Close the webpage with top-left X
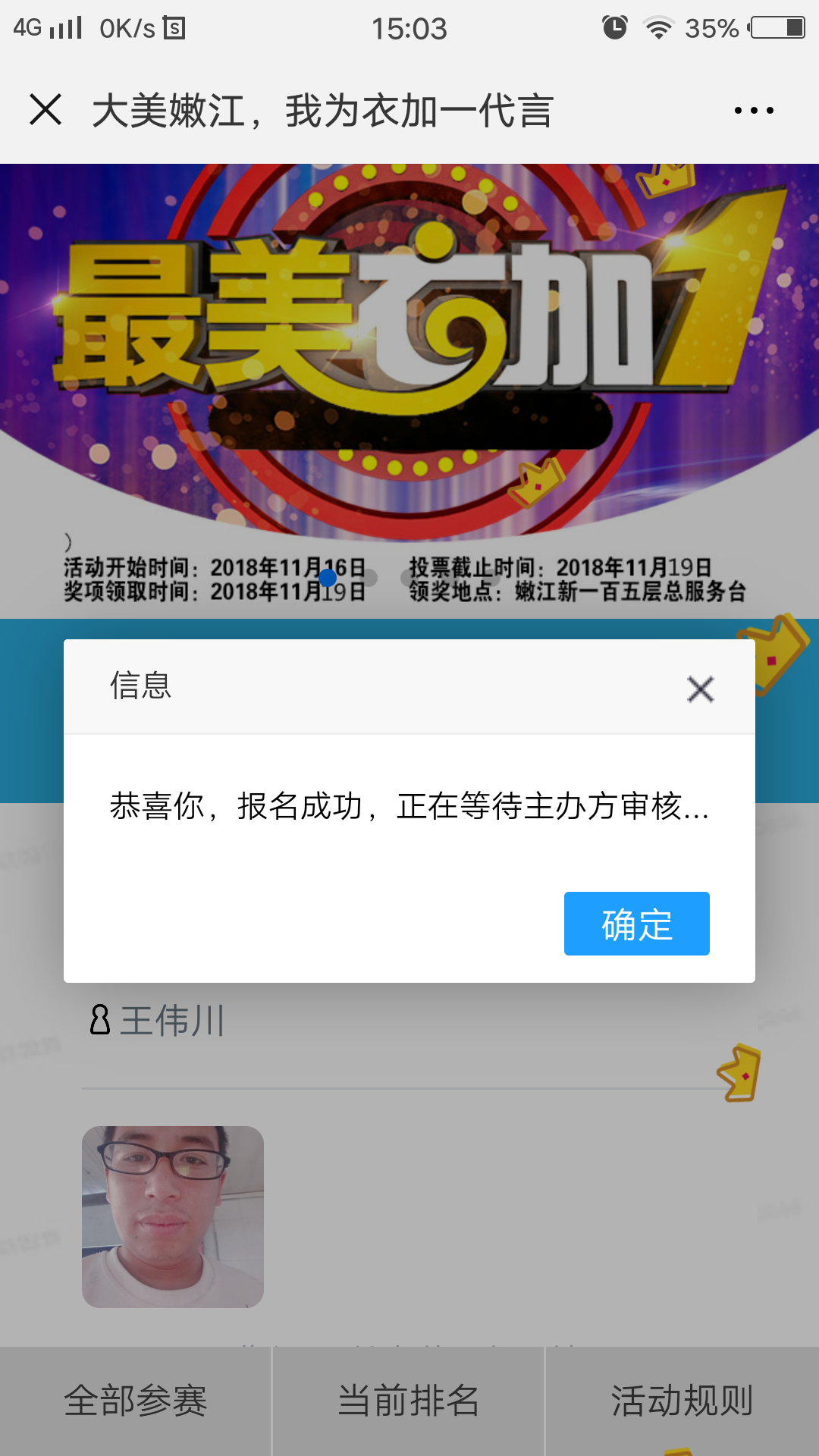 pos(45,110)
